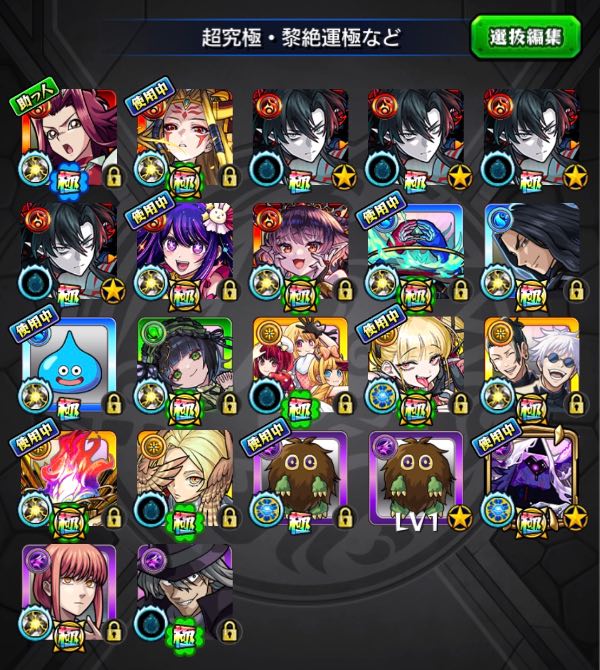Screen dimensions: 600x670
Task: Open the brown-haired horned girl tile
Action: [299, 250]
